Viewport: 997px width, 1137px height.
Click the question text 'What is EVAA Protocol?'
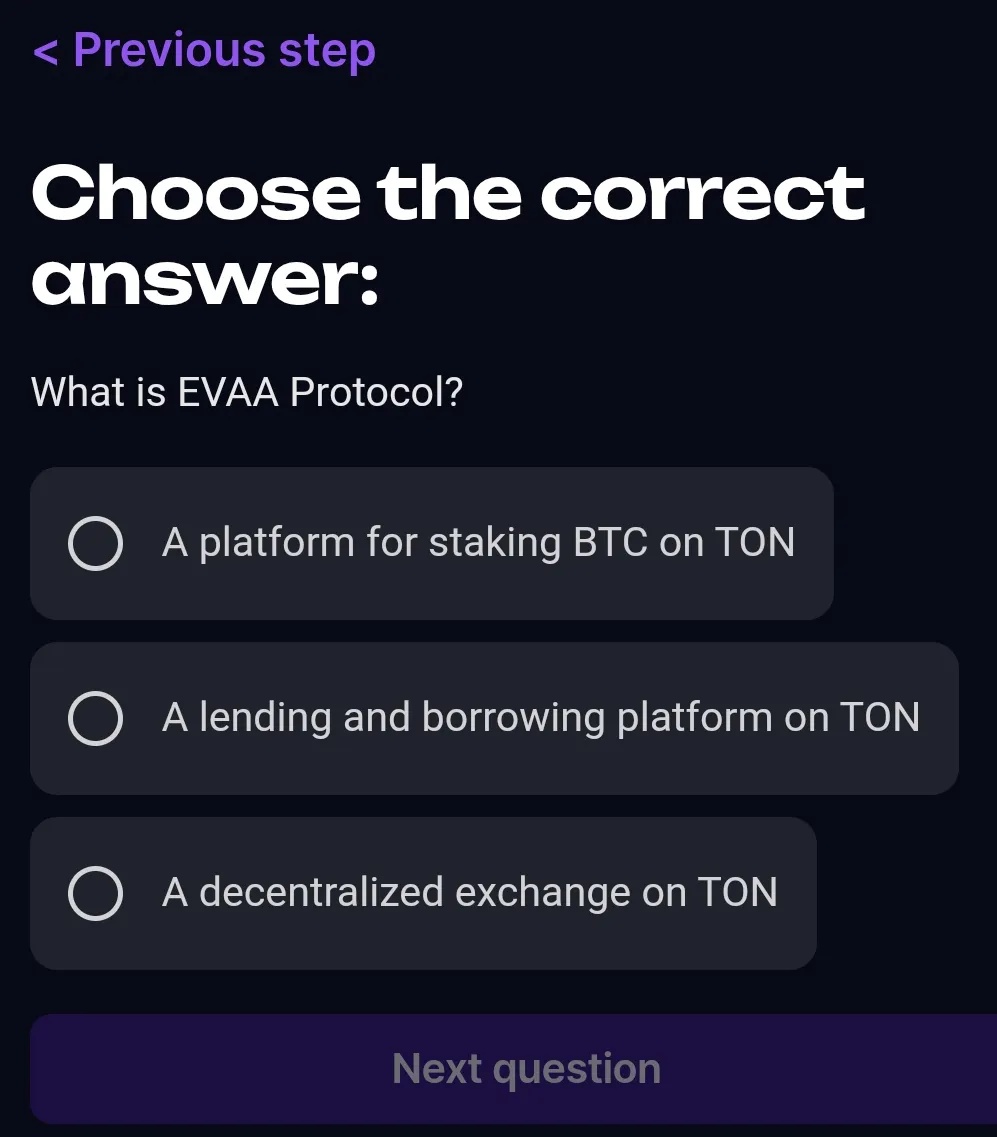click(247, 391)
